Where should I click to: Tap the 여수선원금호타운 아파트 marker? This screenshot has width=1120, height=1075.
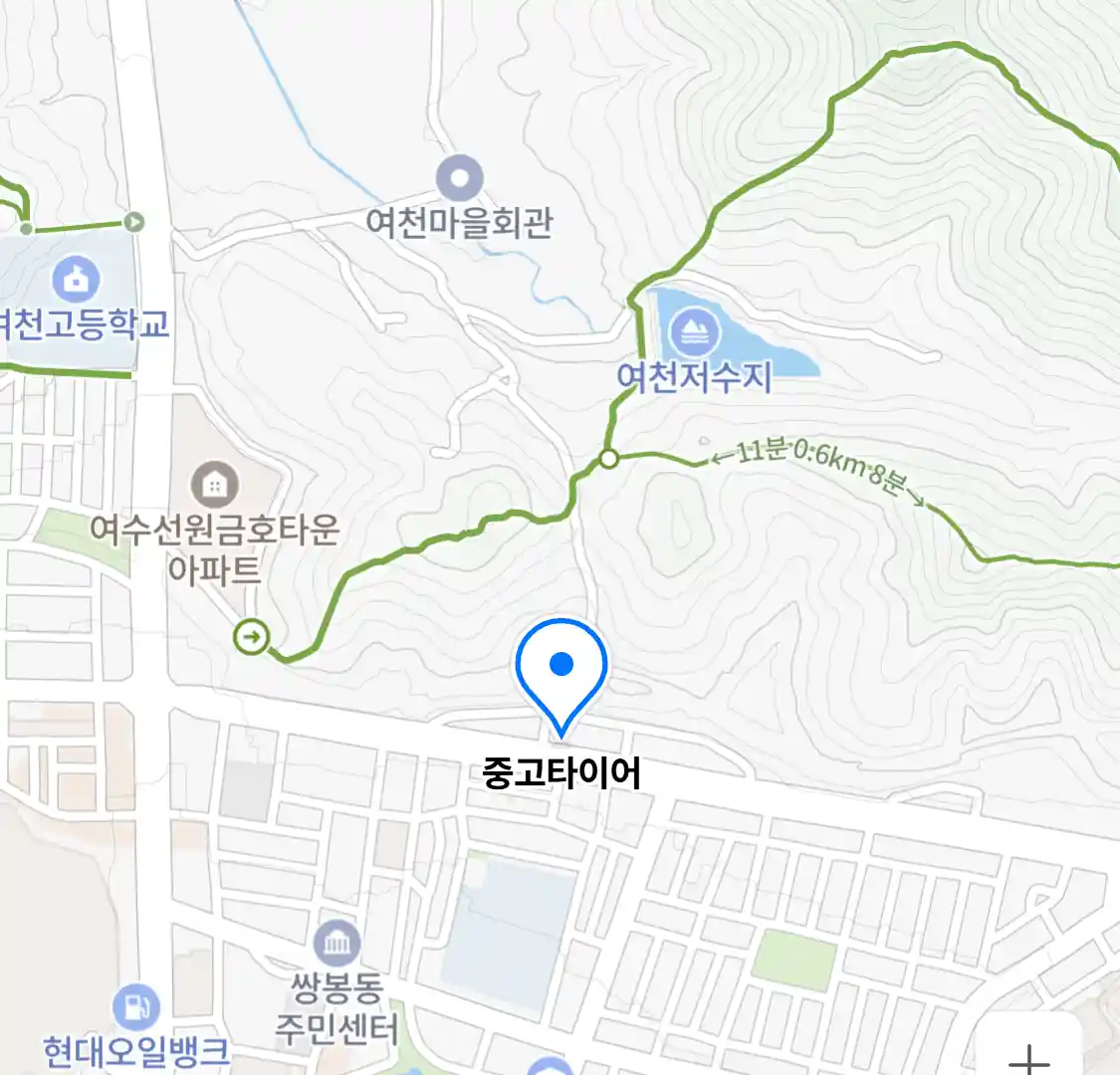coord(213,485)
